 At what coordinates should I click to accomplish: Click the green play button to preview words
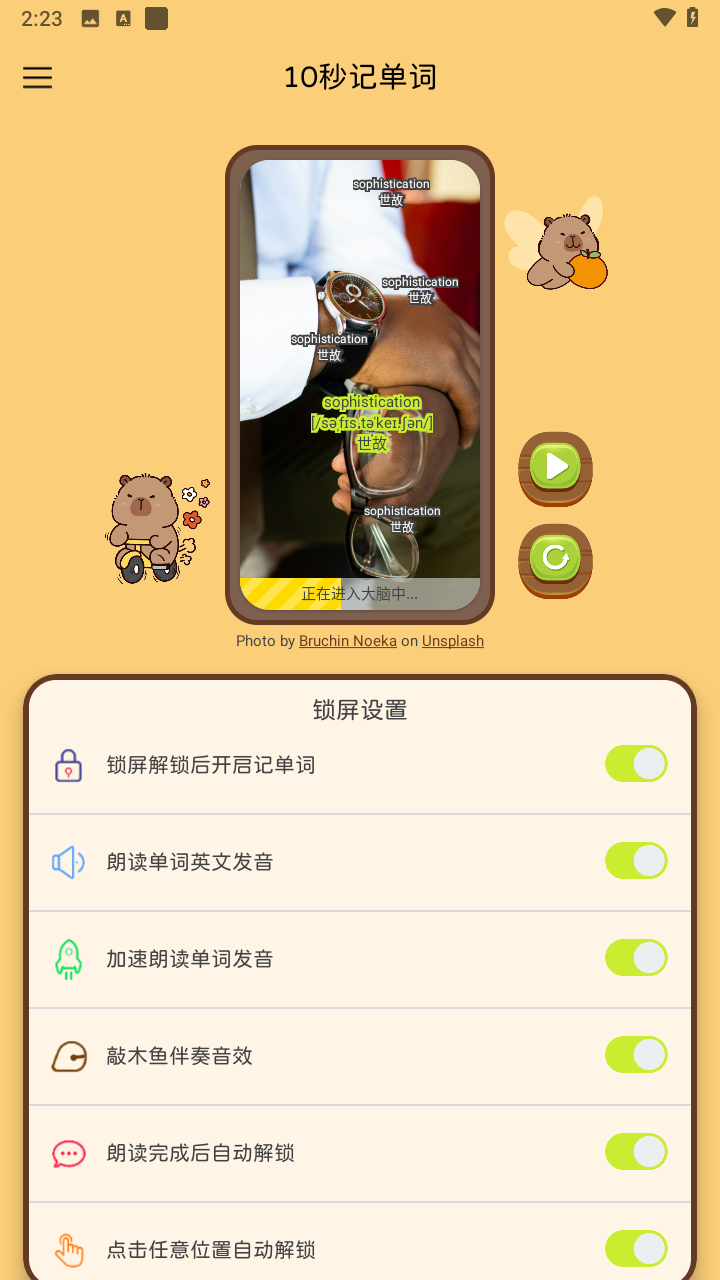coord(555,467)
